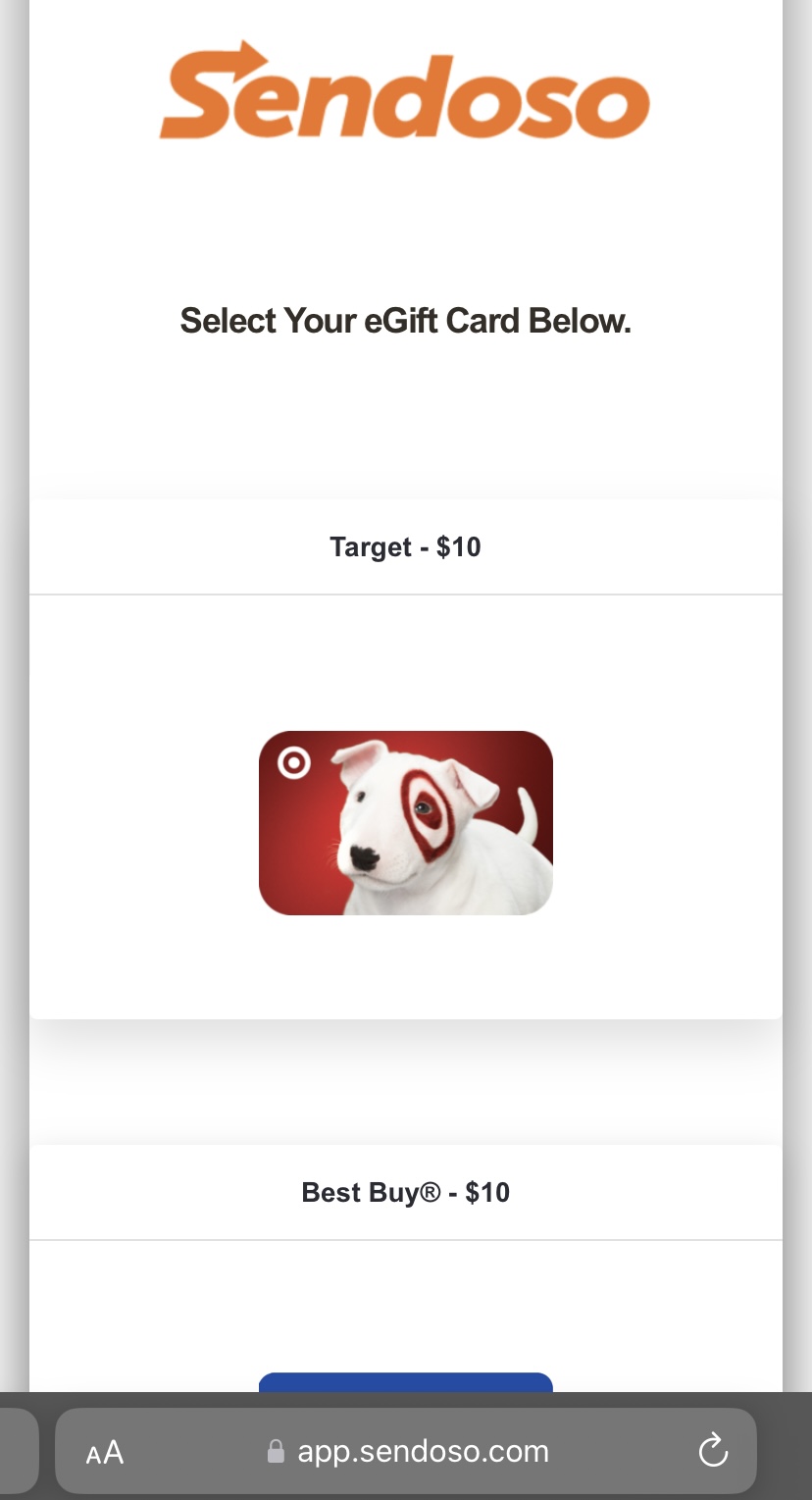Select the Target $10 gift card
The width and height of the screenshot is (812, 1500).
(x=405, y=822)
